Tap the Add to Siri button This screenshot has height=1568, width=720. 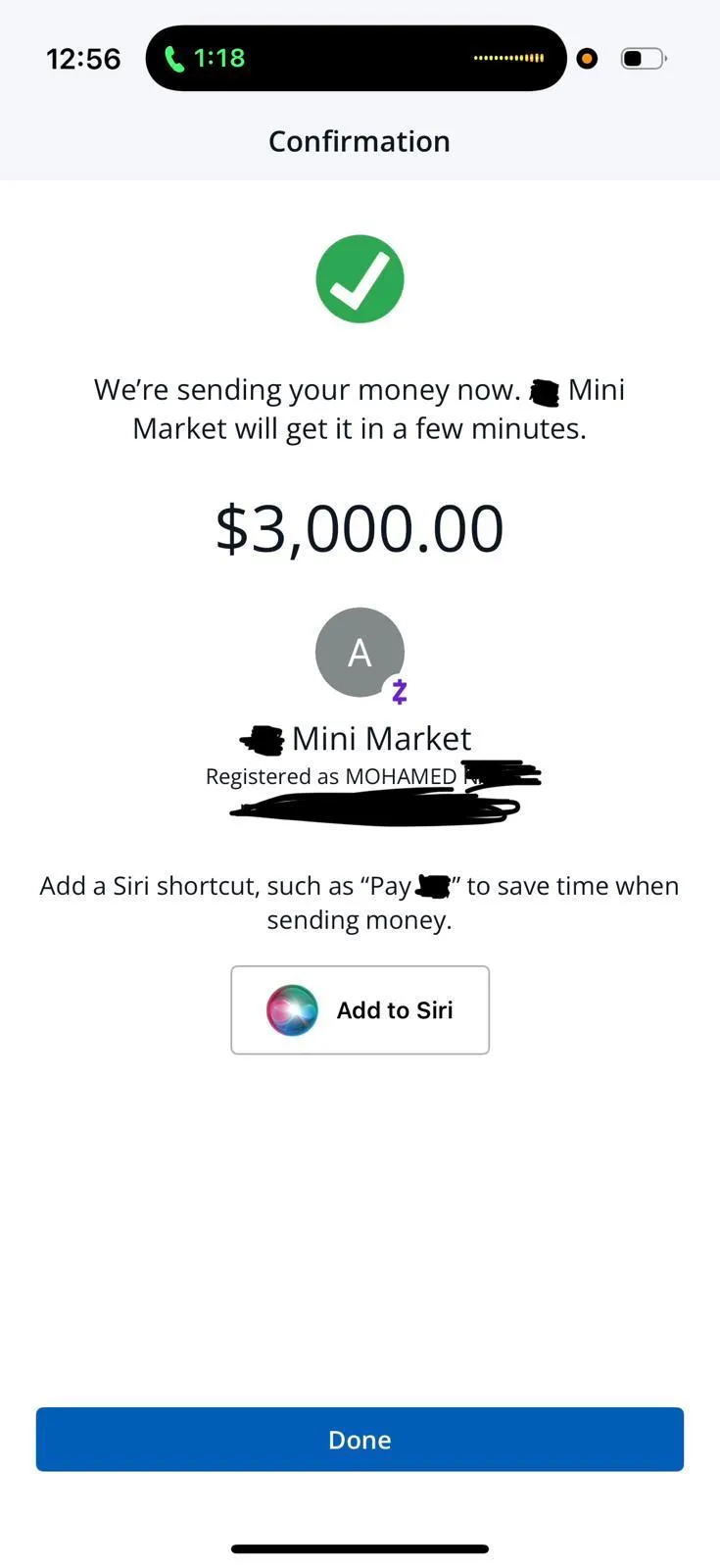[360, 1009]
